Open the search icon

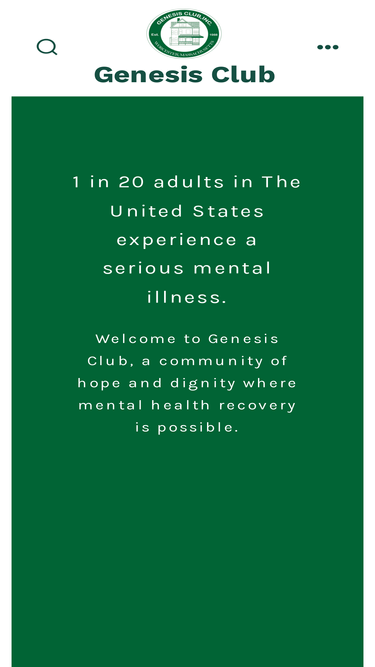pyautogui.click(x=47, y=47)
